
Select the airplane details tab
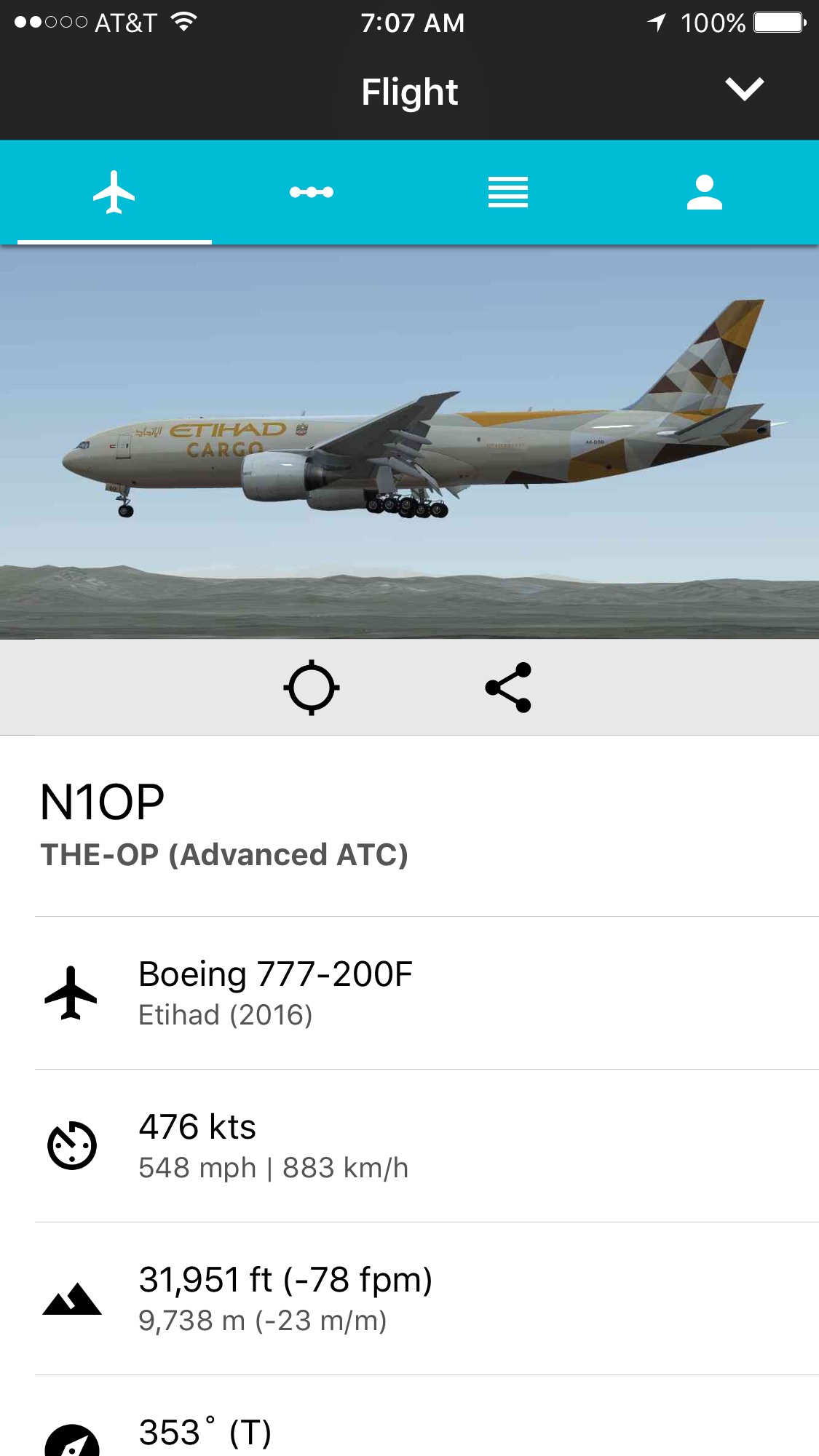click(x=114, y=193)
